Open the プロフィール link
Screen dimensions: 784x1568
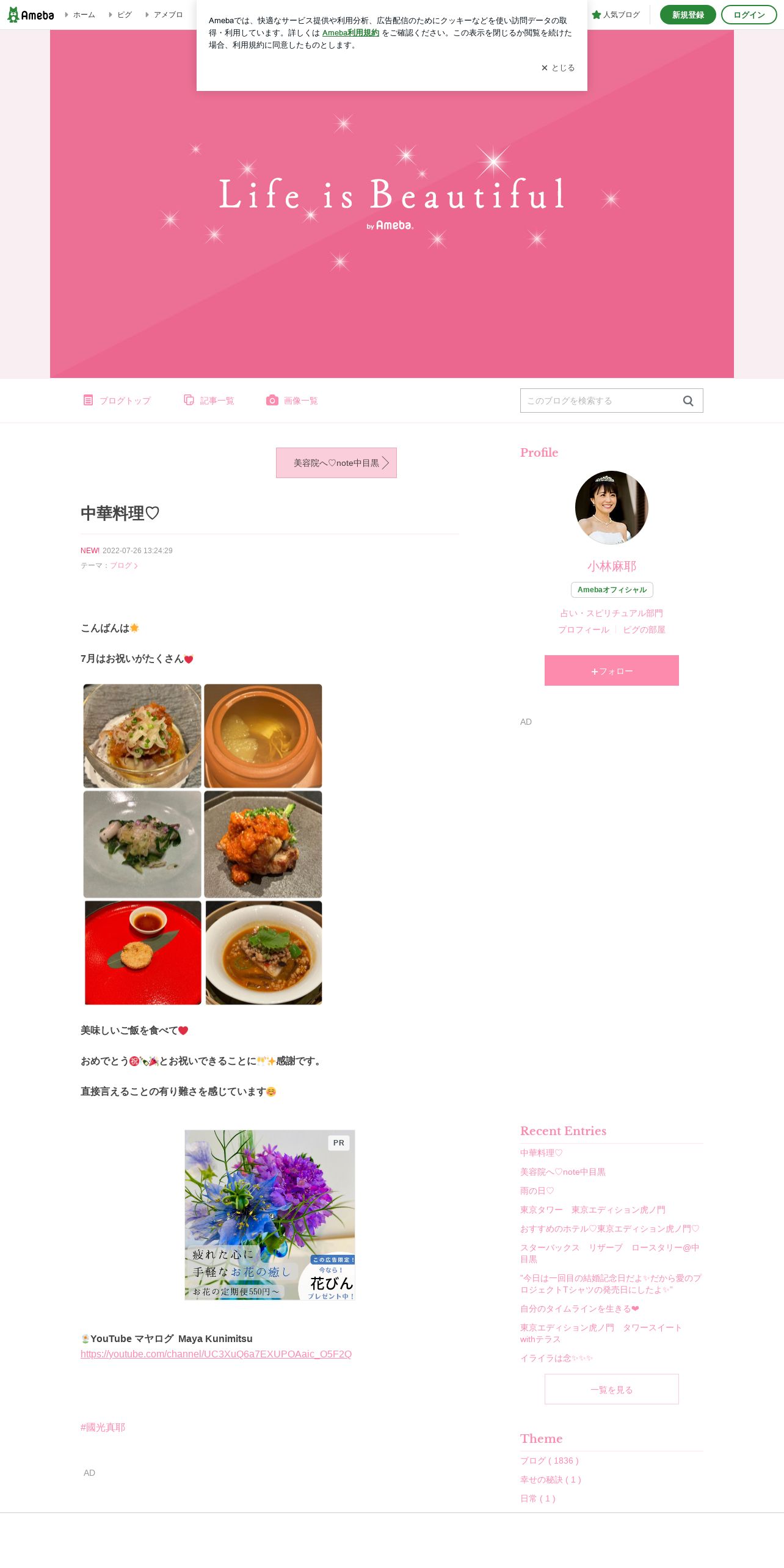coord(584,630)
